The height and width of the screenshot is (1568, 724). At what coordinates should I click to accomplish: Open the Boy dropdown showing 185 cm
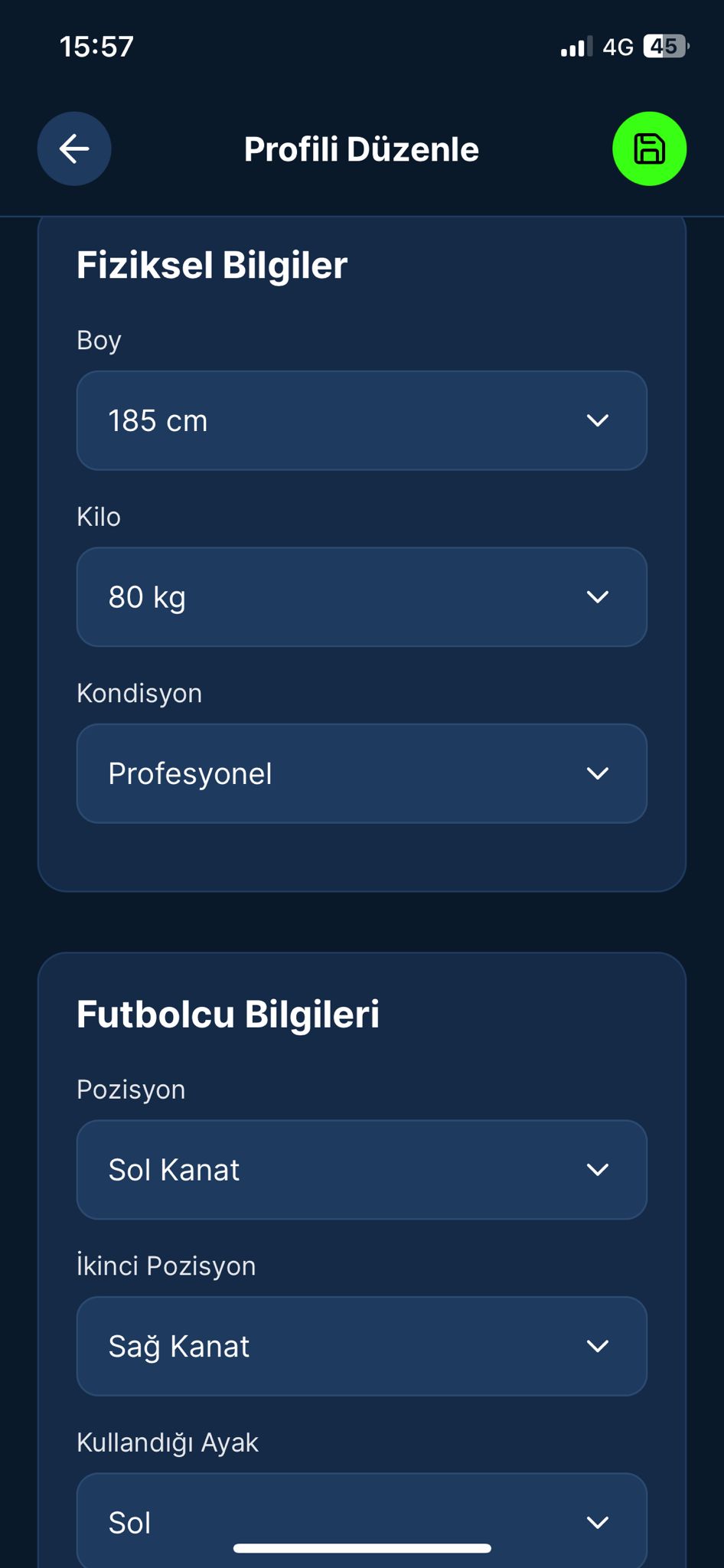[x=361, y=420]
